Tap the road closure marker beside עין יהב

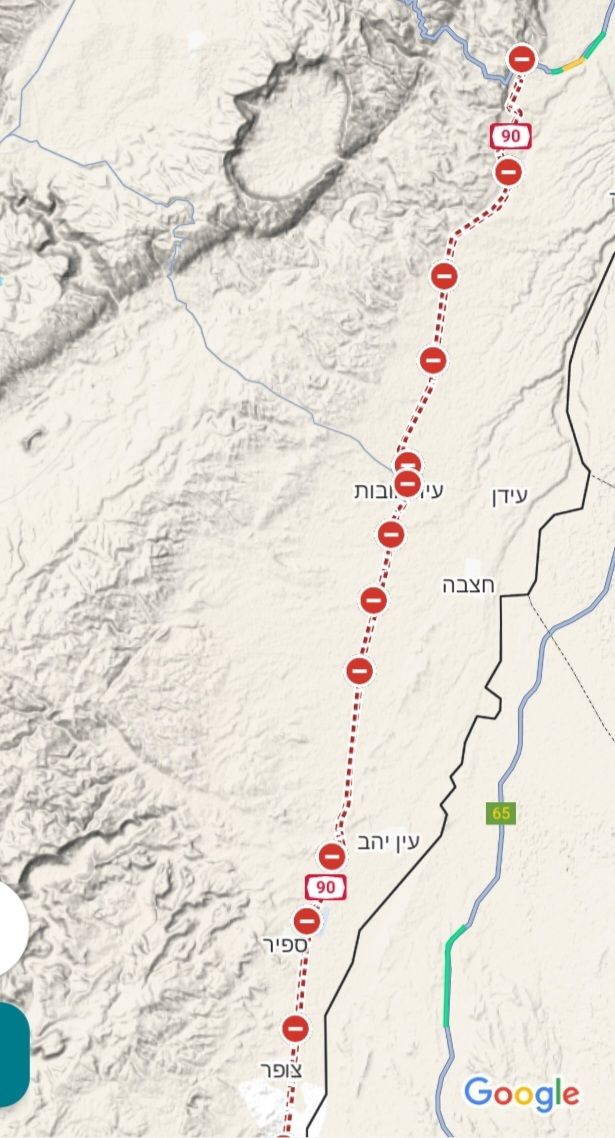coord(332,856)
